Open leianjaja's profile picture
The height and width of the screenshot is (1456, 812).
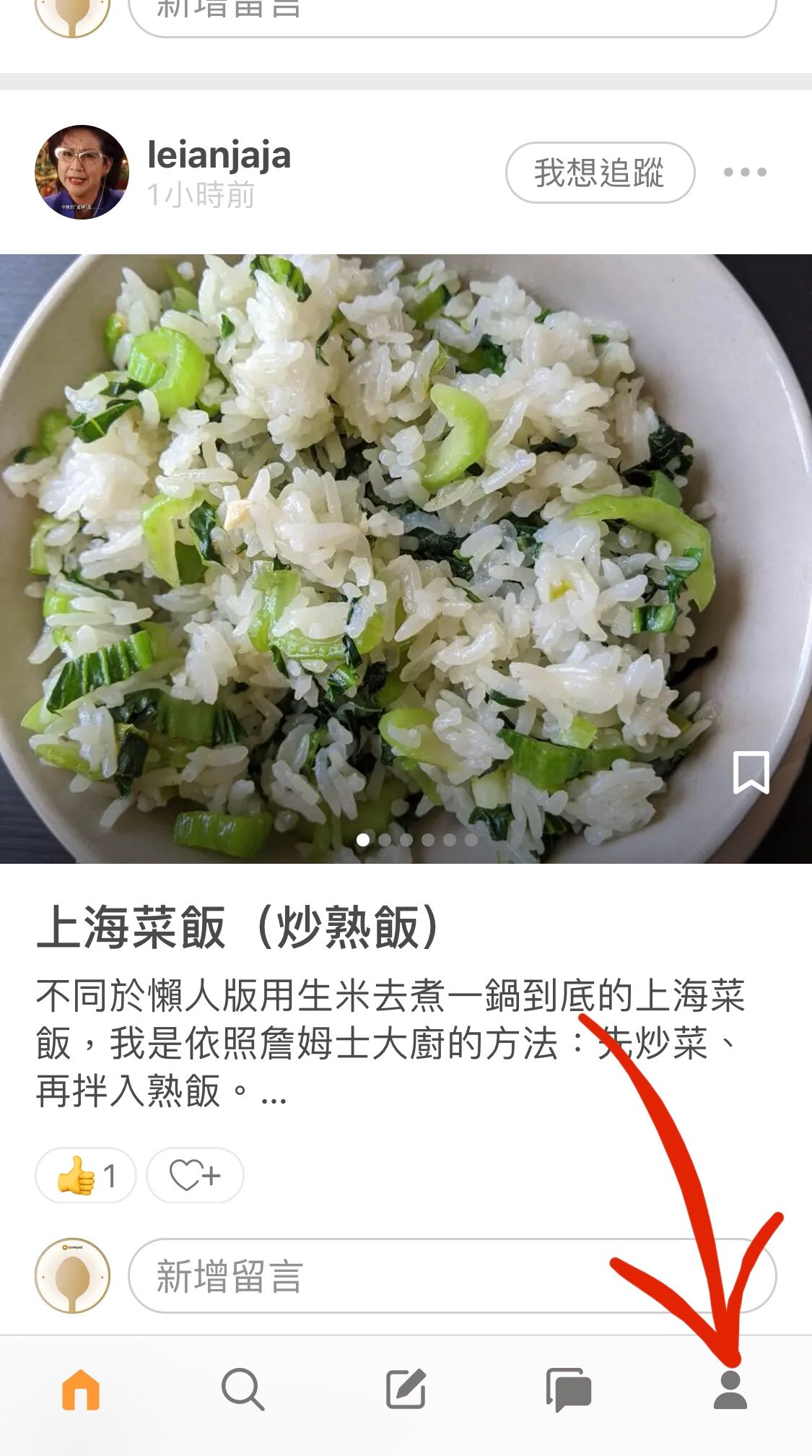point(82,172)
